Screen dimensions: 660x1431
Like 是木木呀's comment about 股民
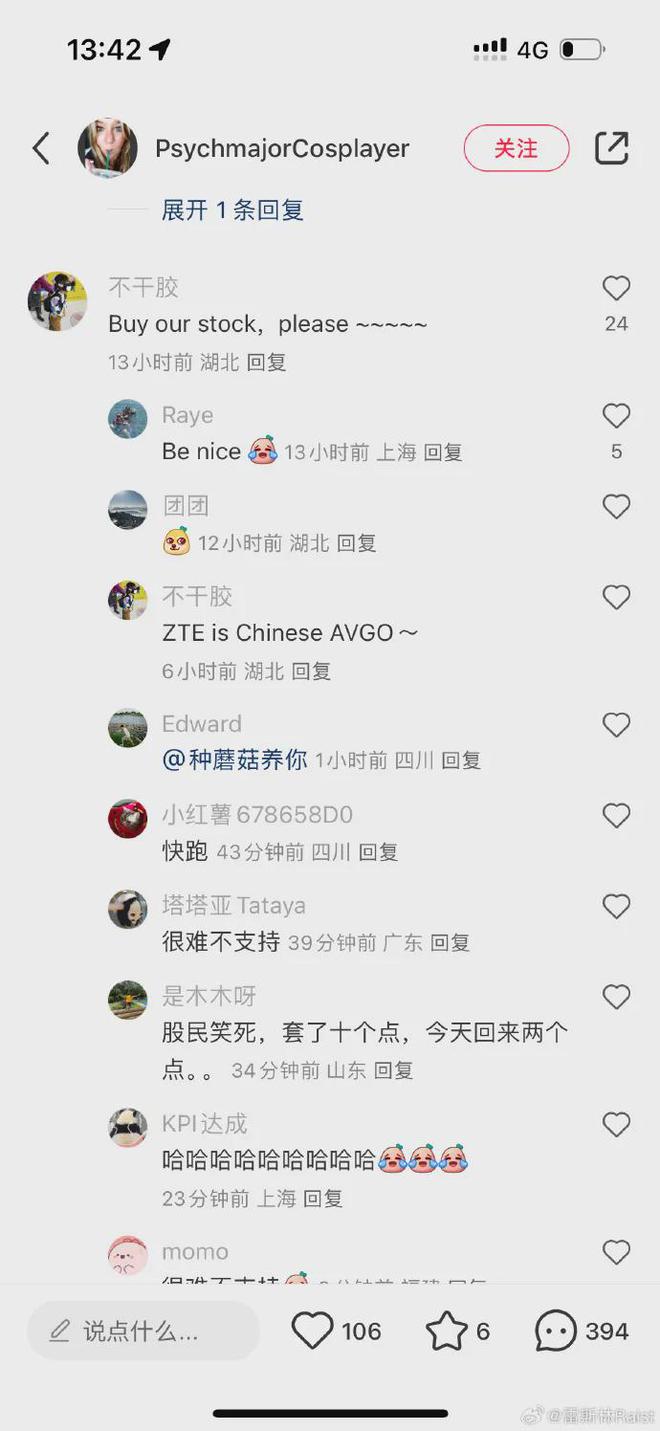616,997
